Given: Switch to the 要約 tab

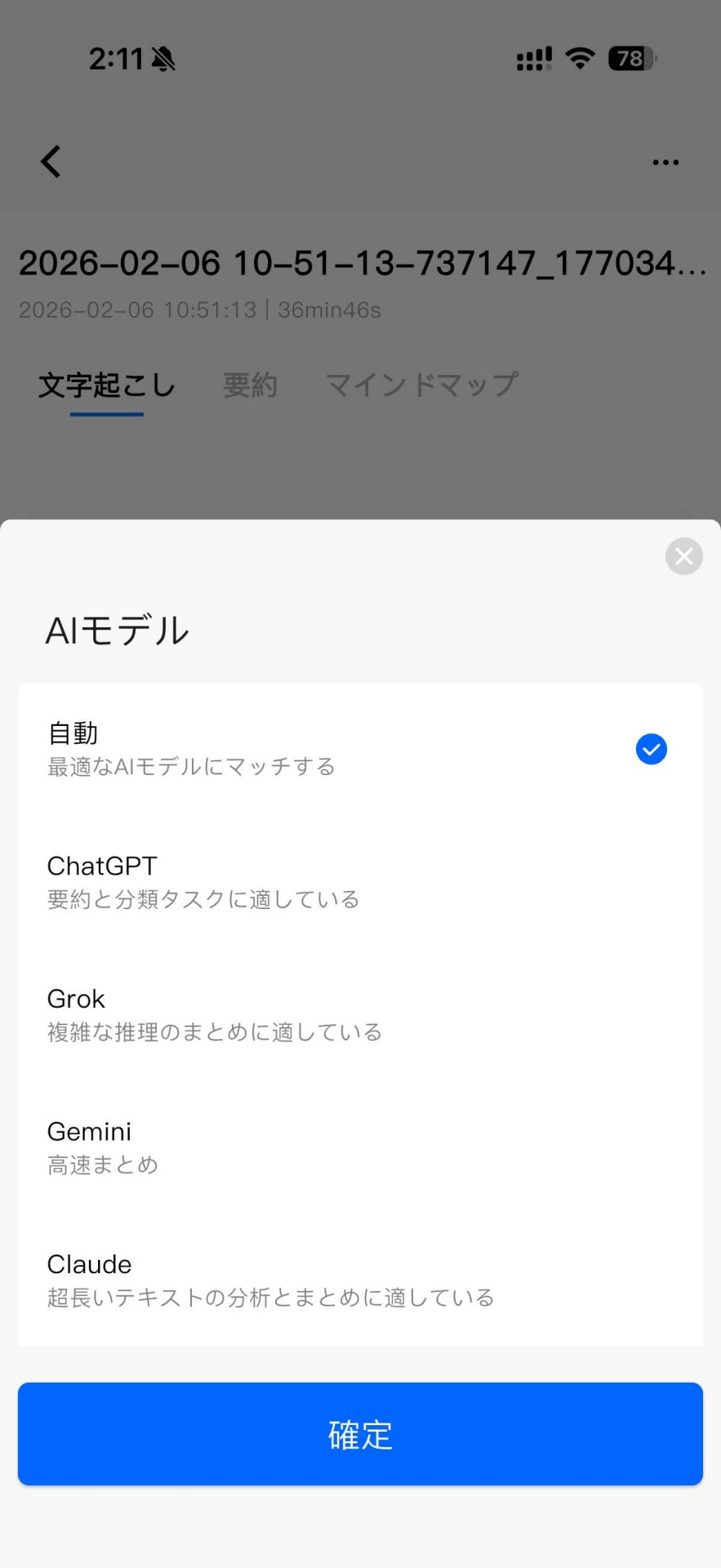Looking at the screenshot, I should (250, 385).
